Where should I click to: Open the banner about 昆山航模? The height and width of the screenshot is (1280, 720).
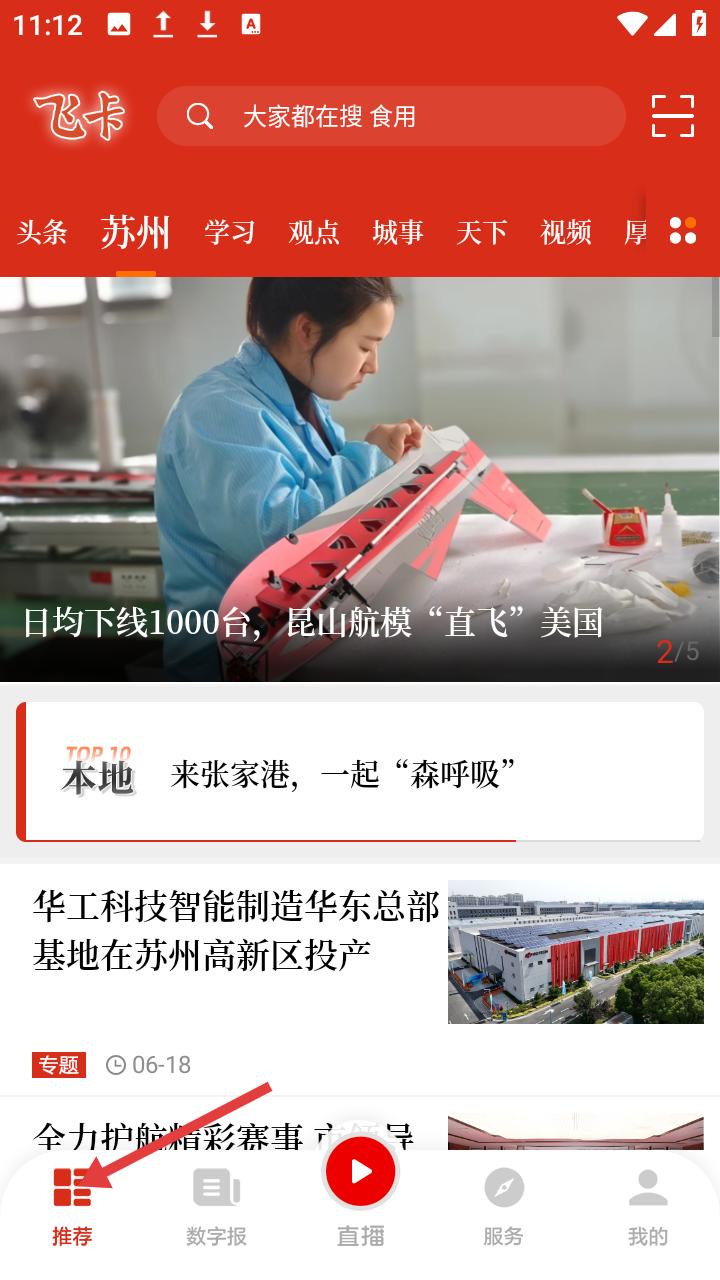[360, 479]
